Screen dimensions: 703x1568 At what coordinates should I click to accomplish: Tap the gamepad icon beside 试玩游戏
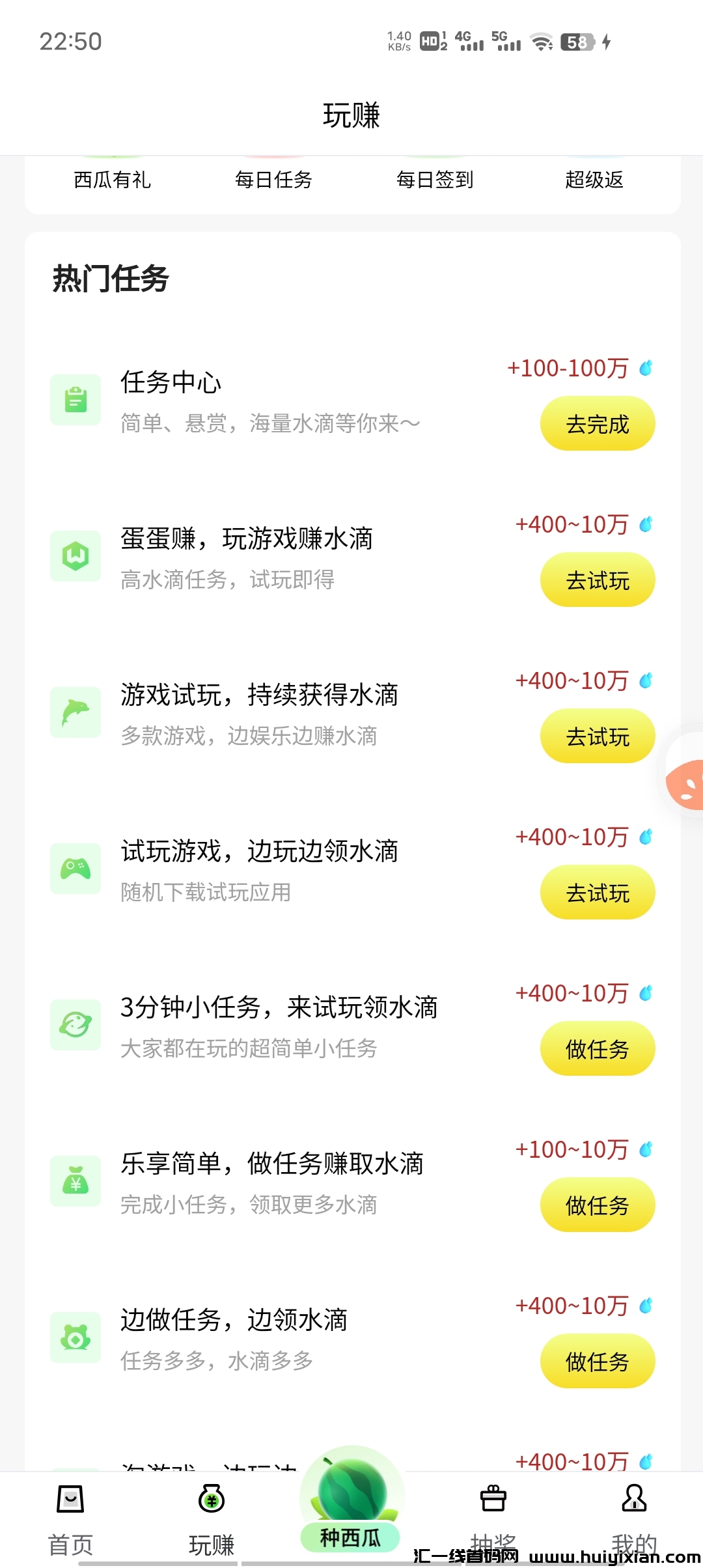(x=76, y=868)
